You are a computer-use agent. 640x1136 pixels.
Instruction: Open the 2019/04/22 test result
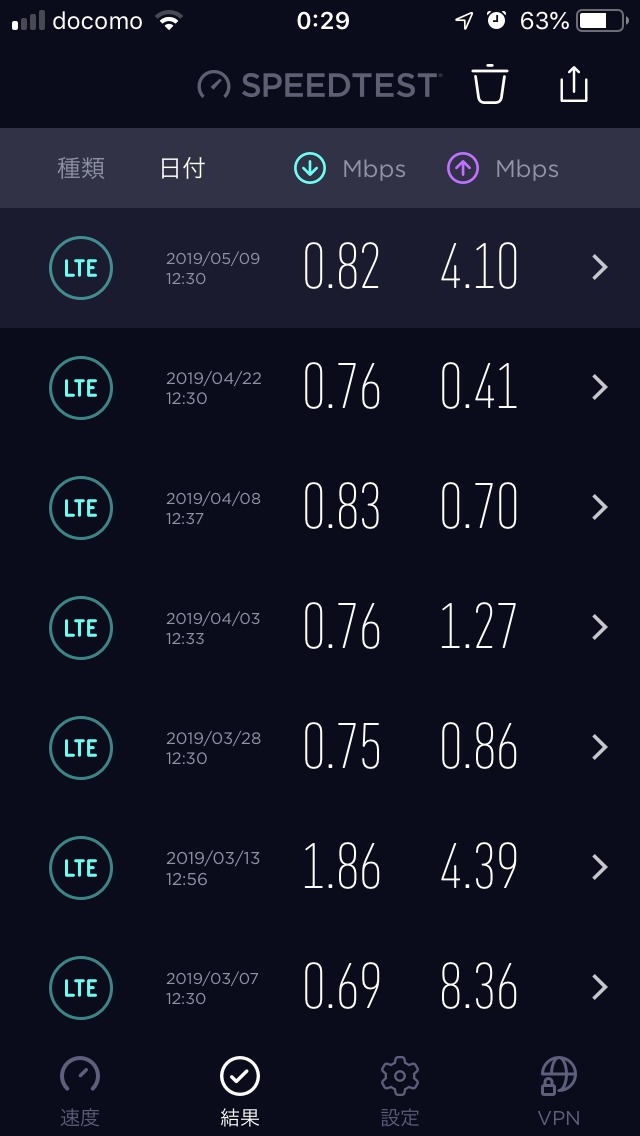point(320,388)
